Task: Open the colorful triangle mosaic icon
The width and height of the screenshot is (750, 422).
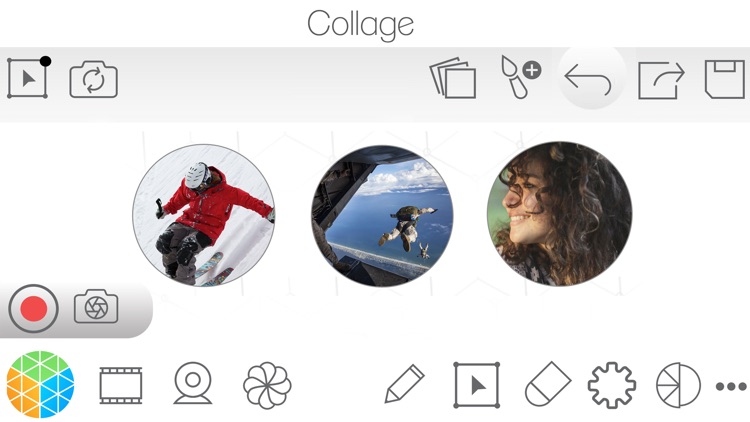Action: pos(40,384)
